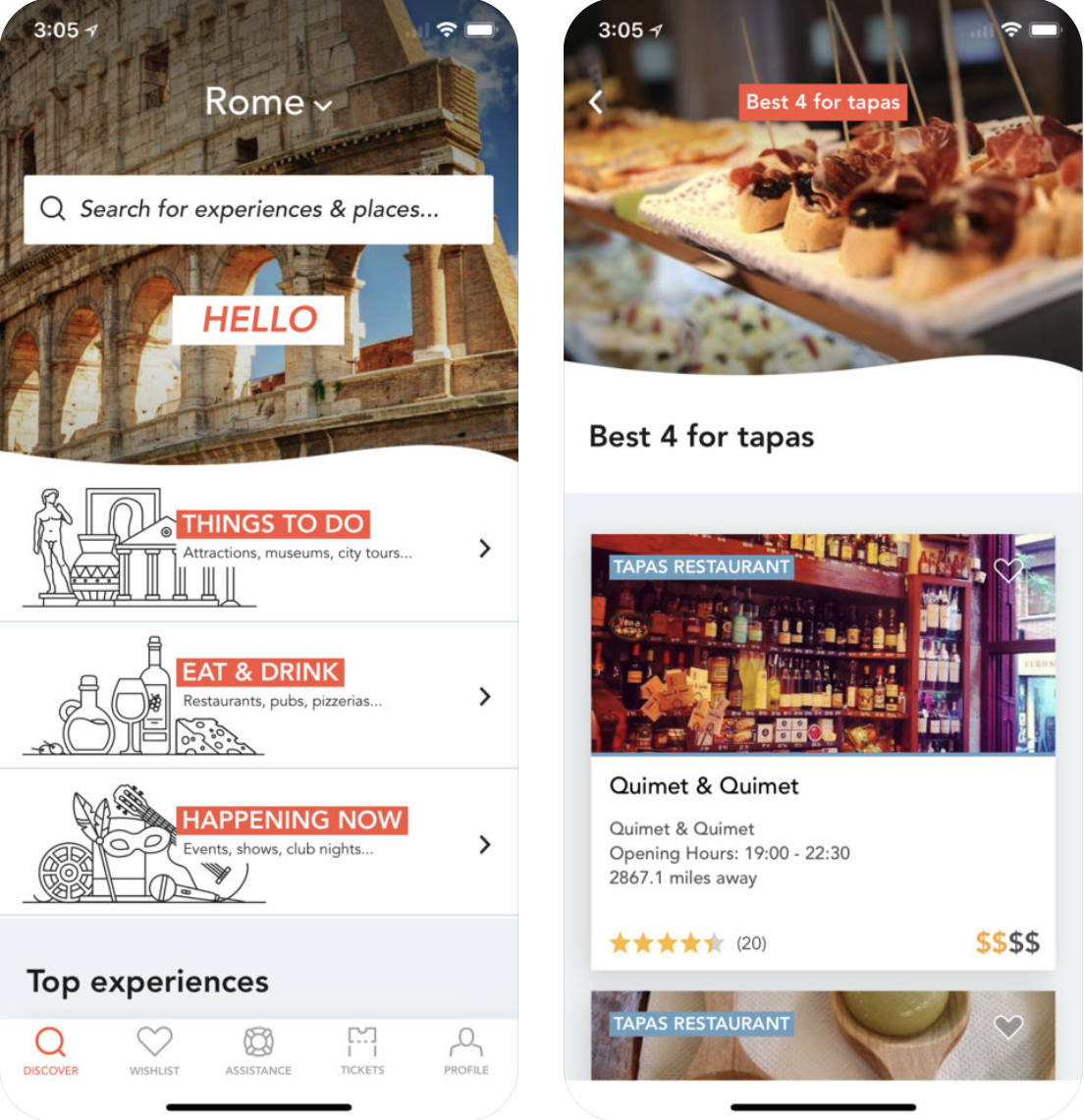The width and height of the screenshot is (1084, 1120).
Task: Go back from Best 4 for tapas
Action: (596, 101)
